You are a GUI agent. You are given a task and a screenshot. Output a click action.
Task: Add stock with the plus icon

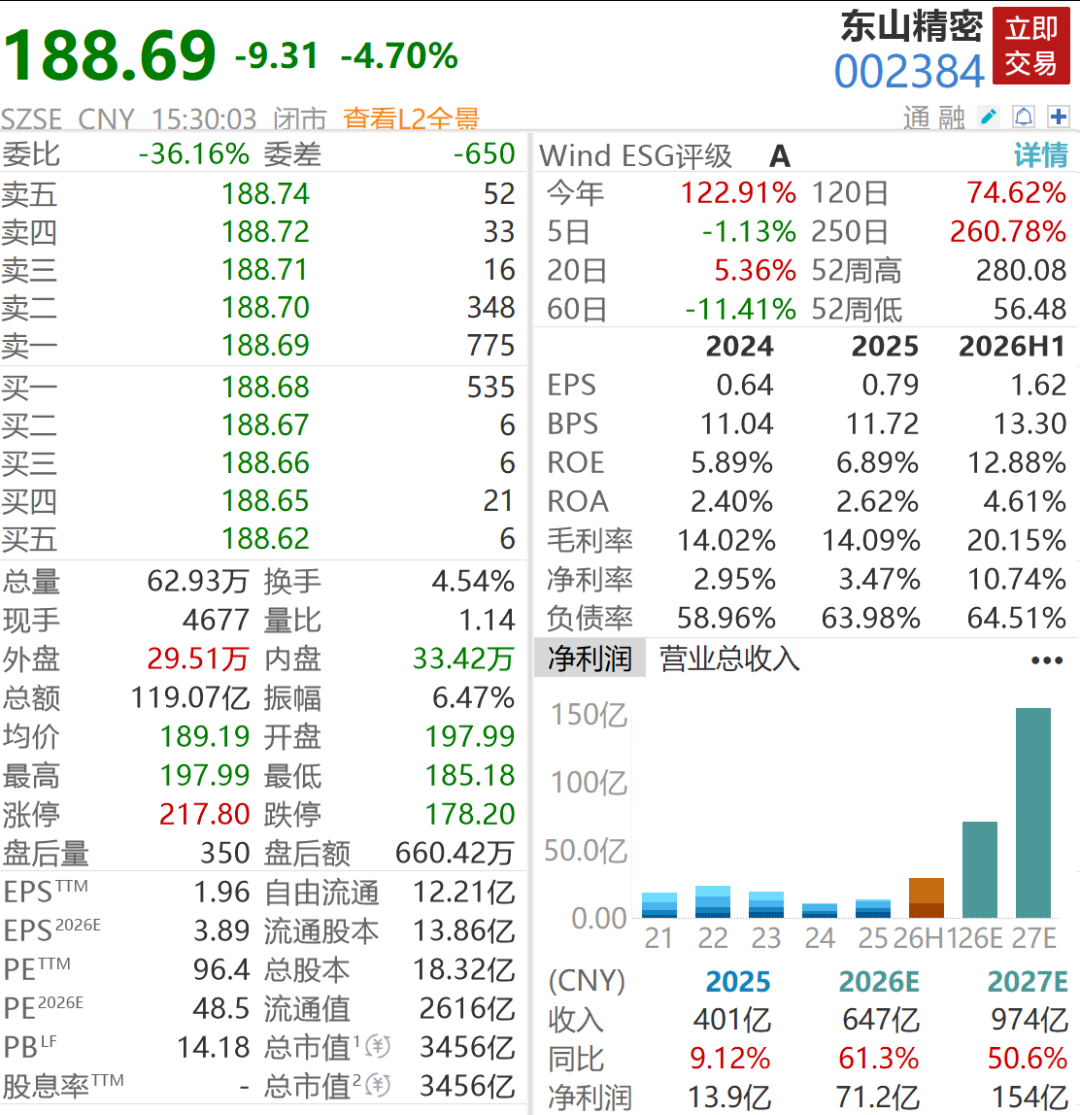pos(1059,117)
